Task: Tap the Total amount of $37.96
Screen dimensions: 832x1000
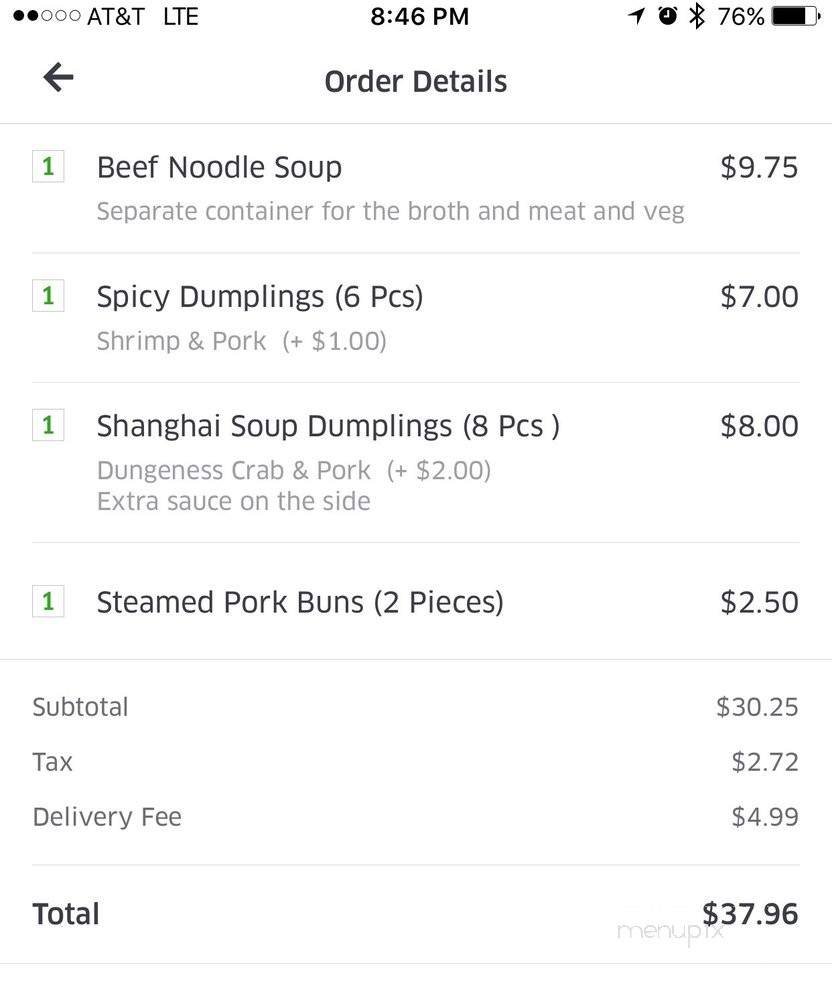Action: pos(750,913)
